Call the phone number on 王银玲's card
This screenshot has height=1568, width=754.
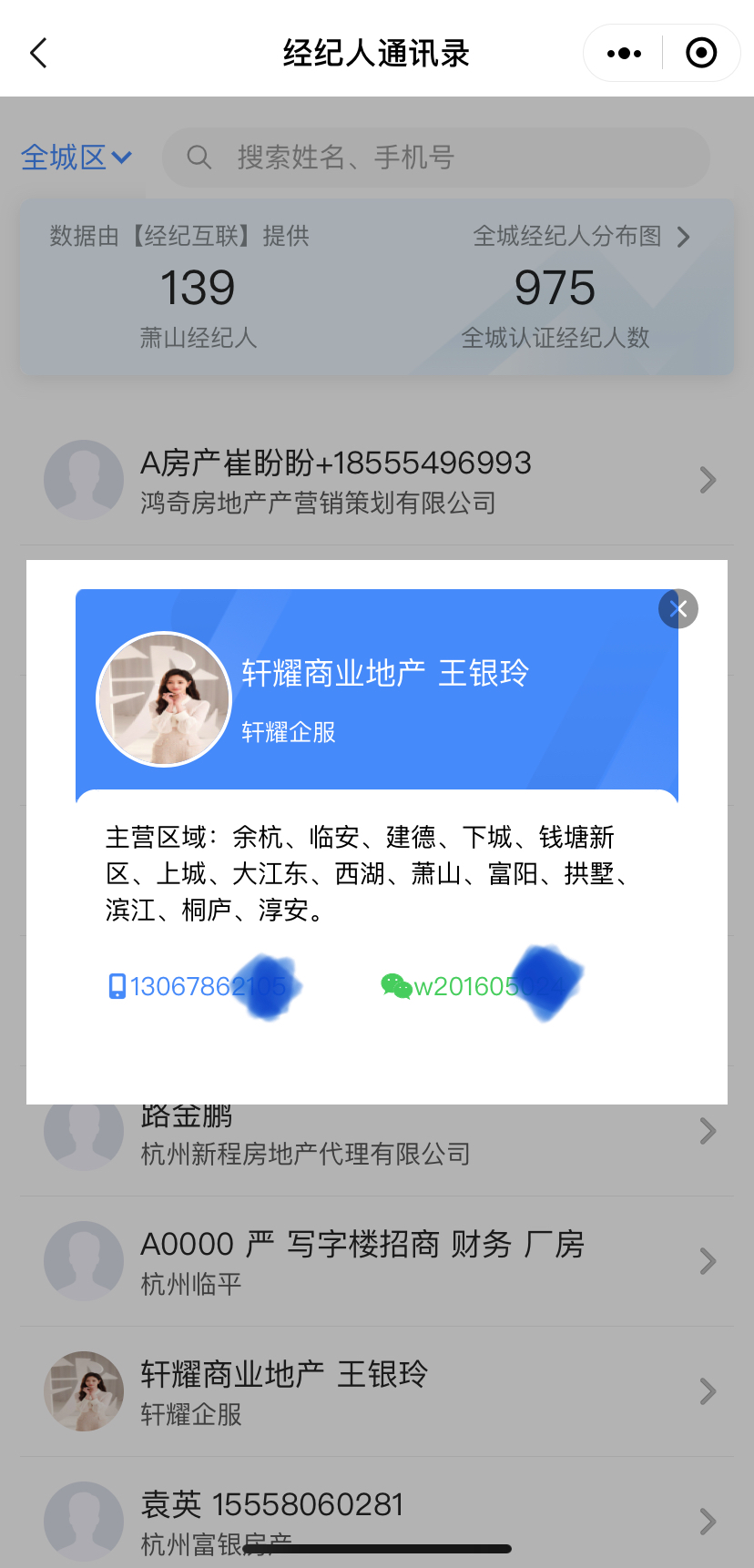[198, 986]
